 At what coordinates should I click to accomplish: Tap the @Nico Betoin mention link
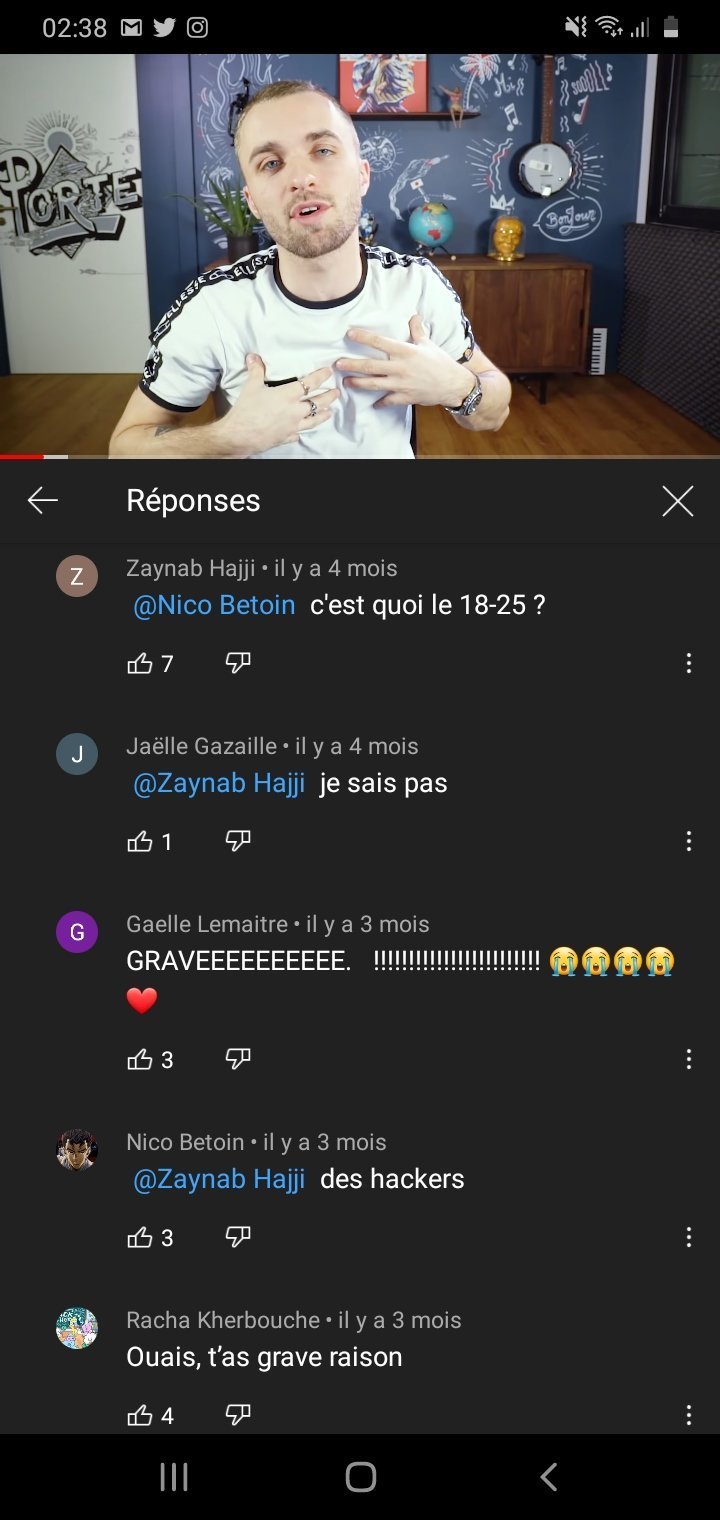click(214, 605)
